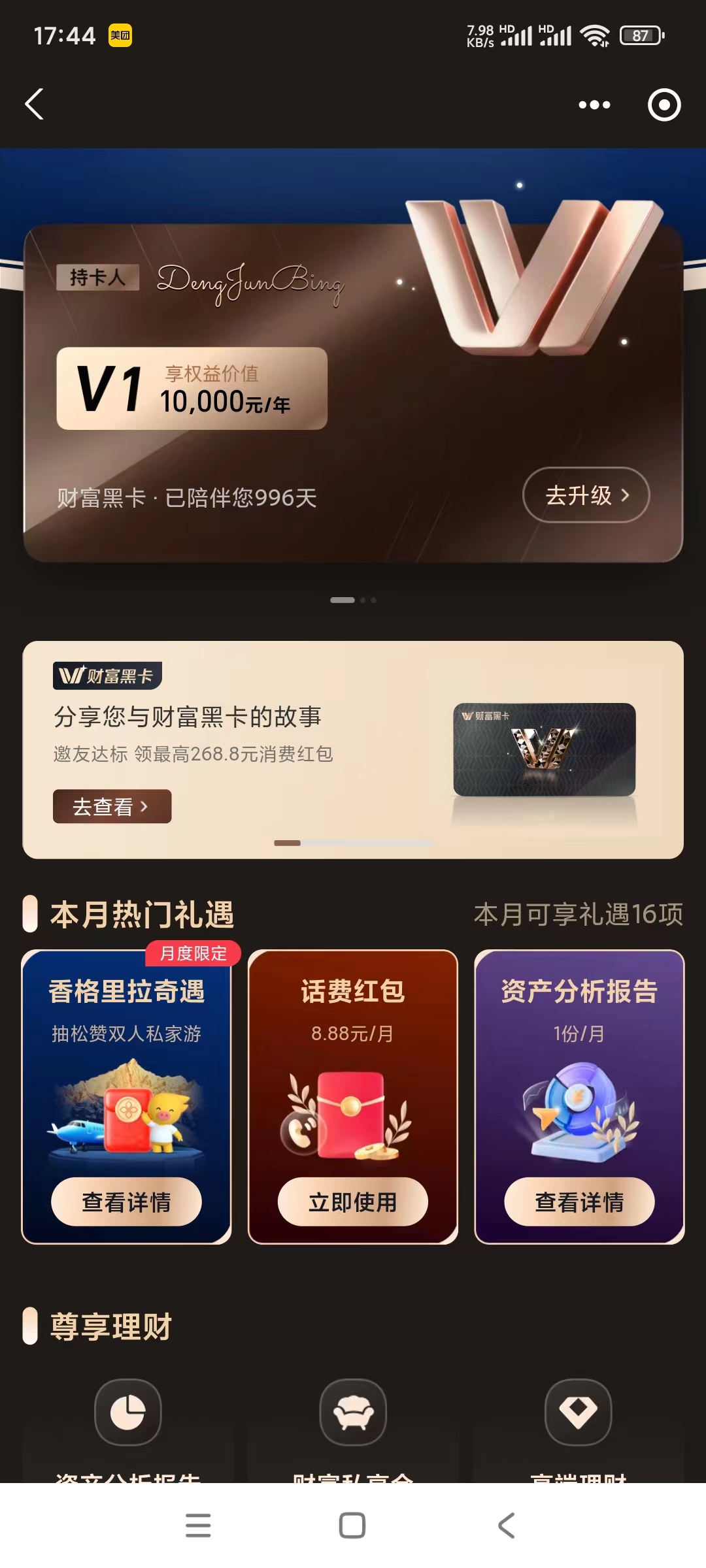View details of 资产分析报告 card
This screenshot has width=706, height=1568.
click(579, 1201)
